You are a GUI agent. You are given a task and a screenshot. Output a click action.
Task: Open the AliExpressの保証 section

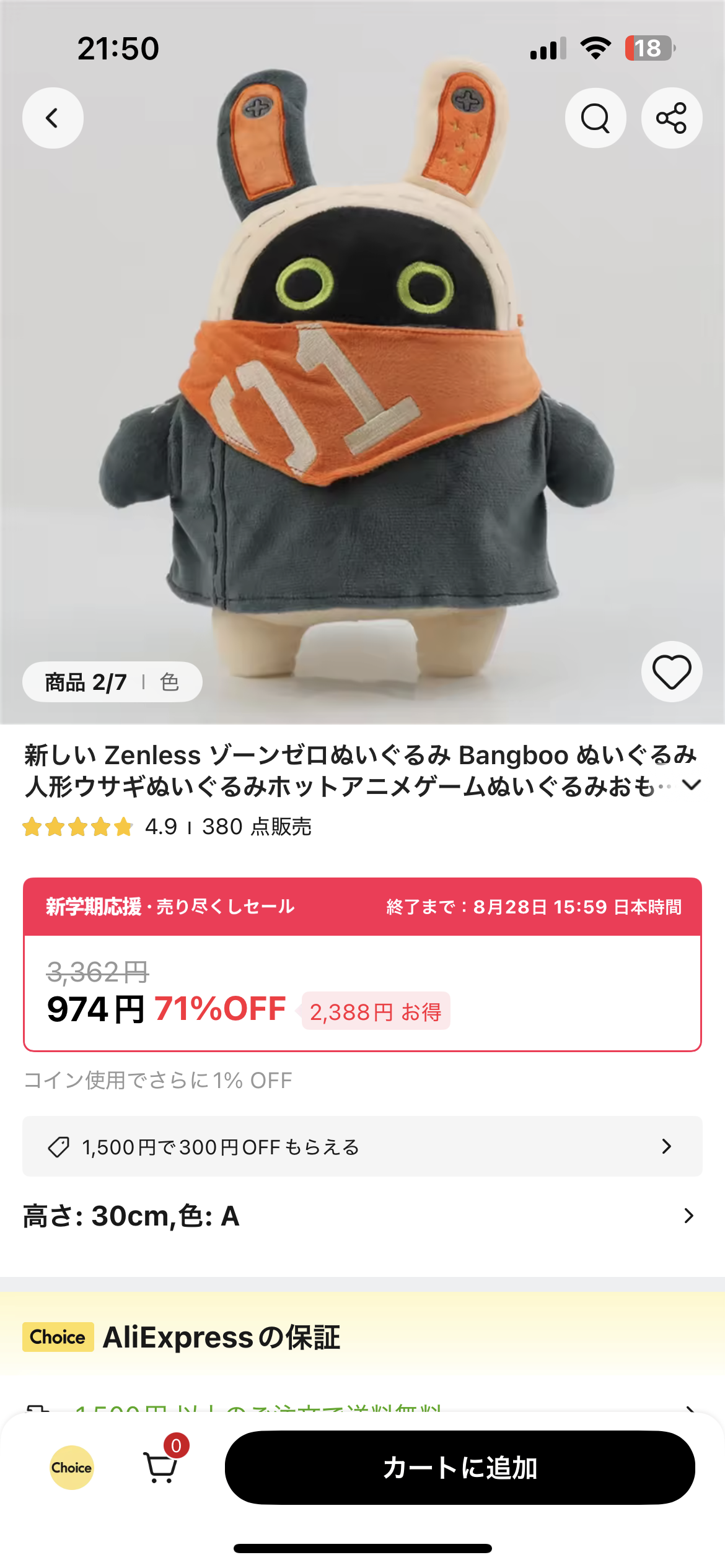click(x=362, y=1337)
